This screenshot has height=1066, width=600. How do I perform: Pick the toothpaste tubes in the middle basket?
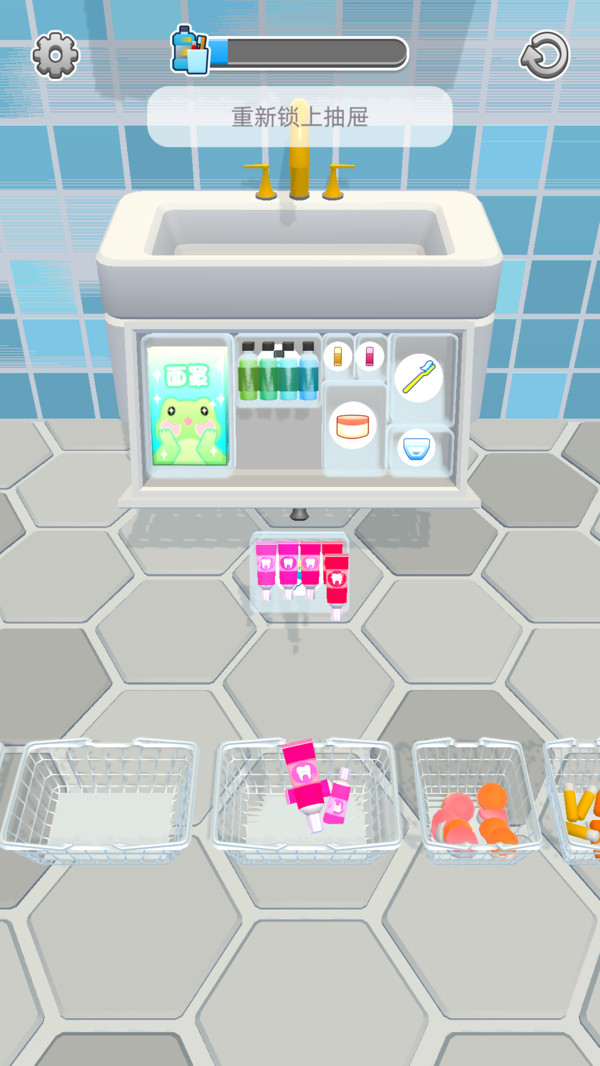point(313,785)
